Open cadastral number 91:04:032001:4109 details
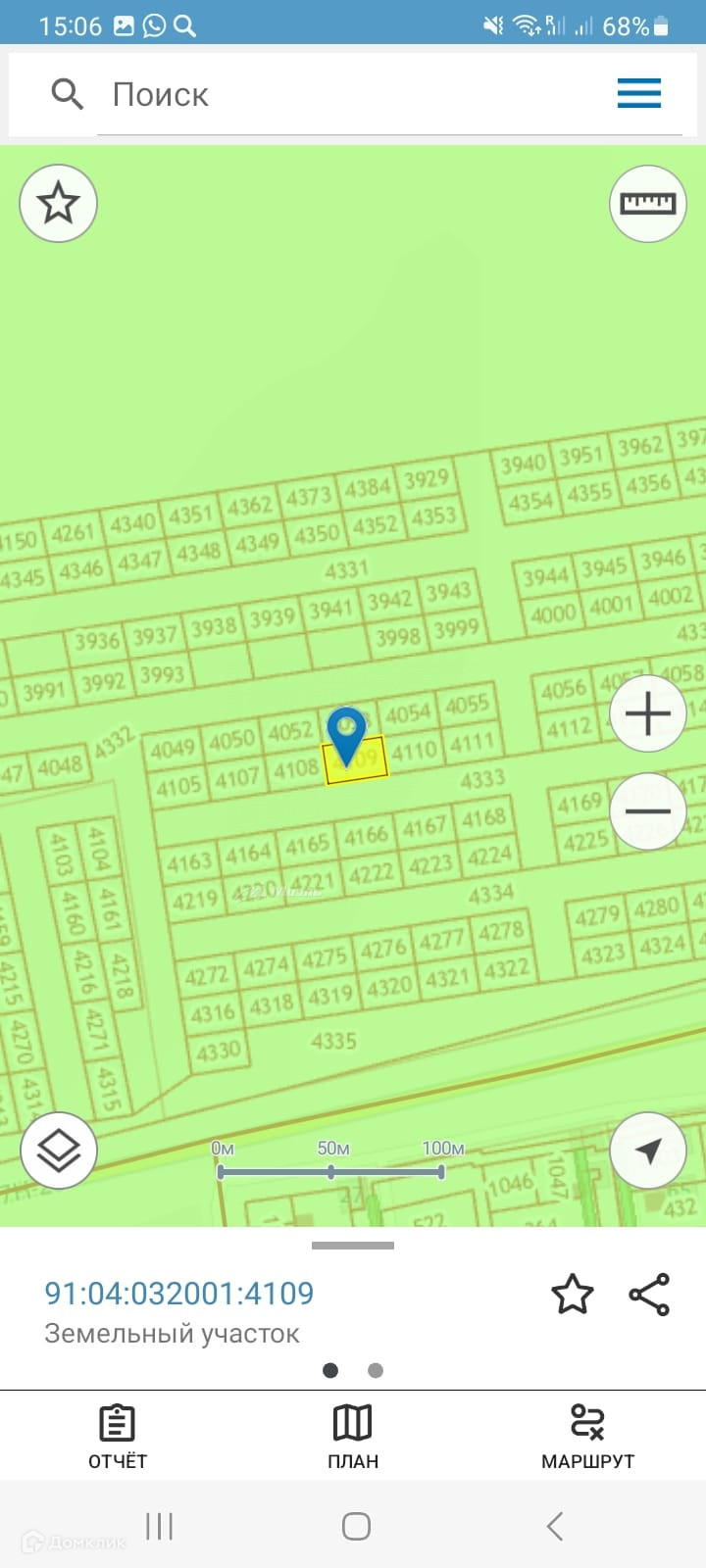 (179, 1294)
